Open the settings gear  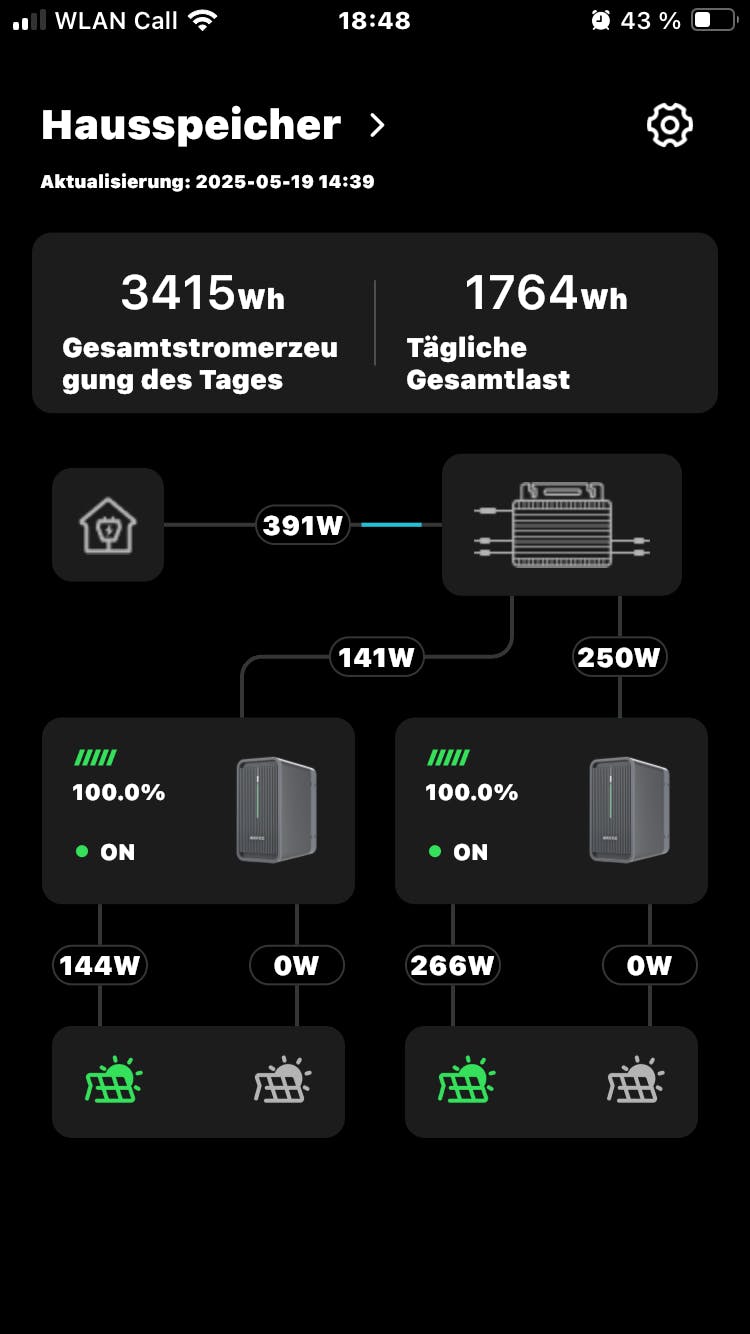(x=669, y=125)
